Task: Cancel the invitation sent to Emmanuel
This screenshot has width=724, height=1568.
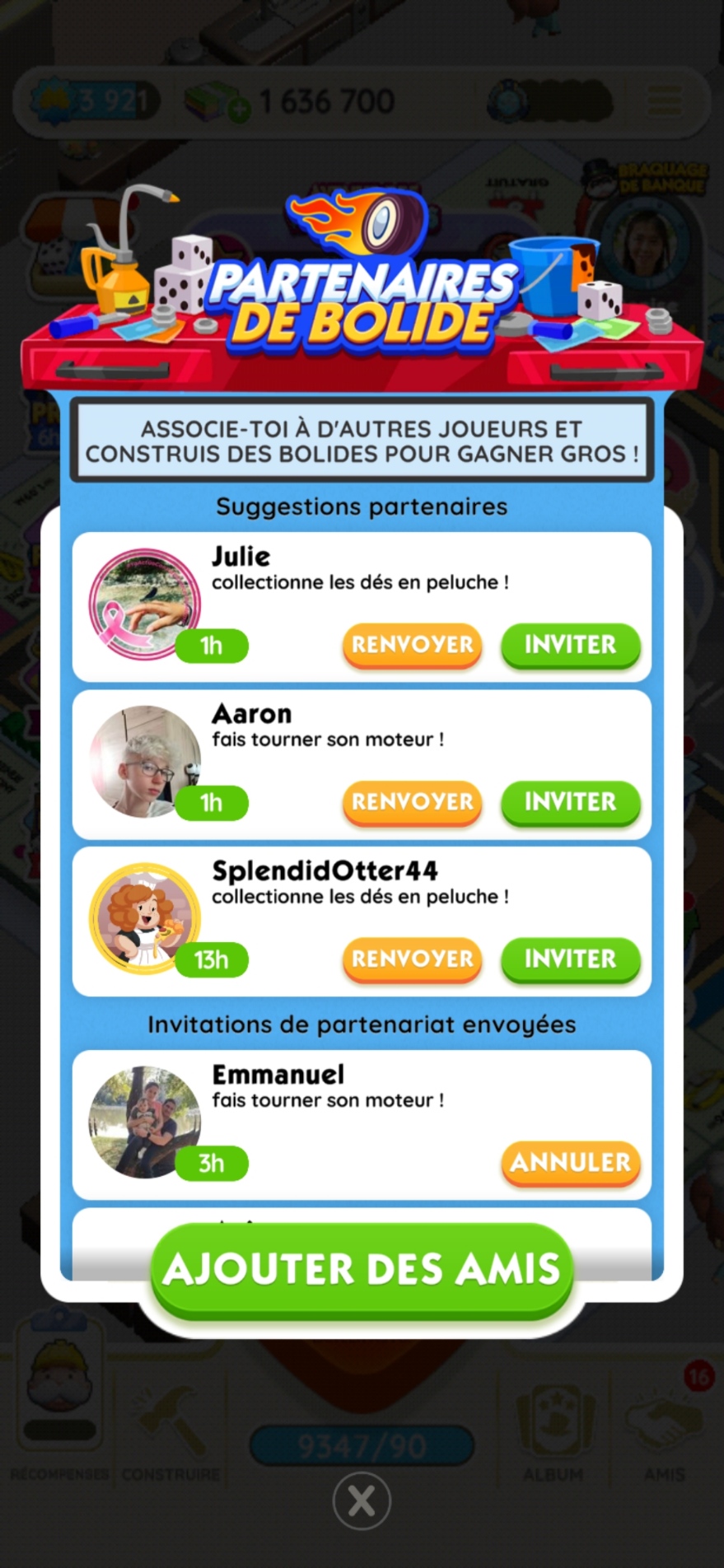Action: [570, 1163]
